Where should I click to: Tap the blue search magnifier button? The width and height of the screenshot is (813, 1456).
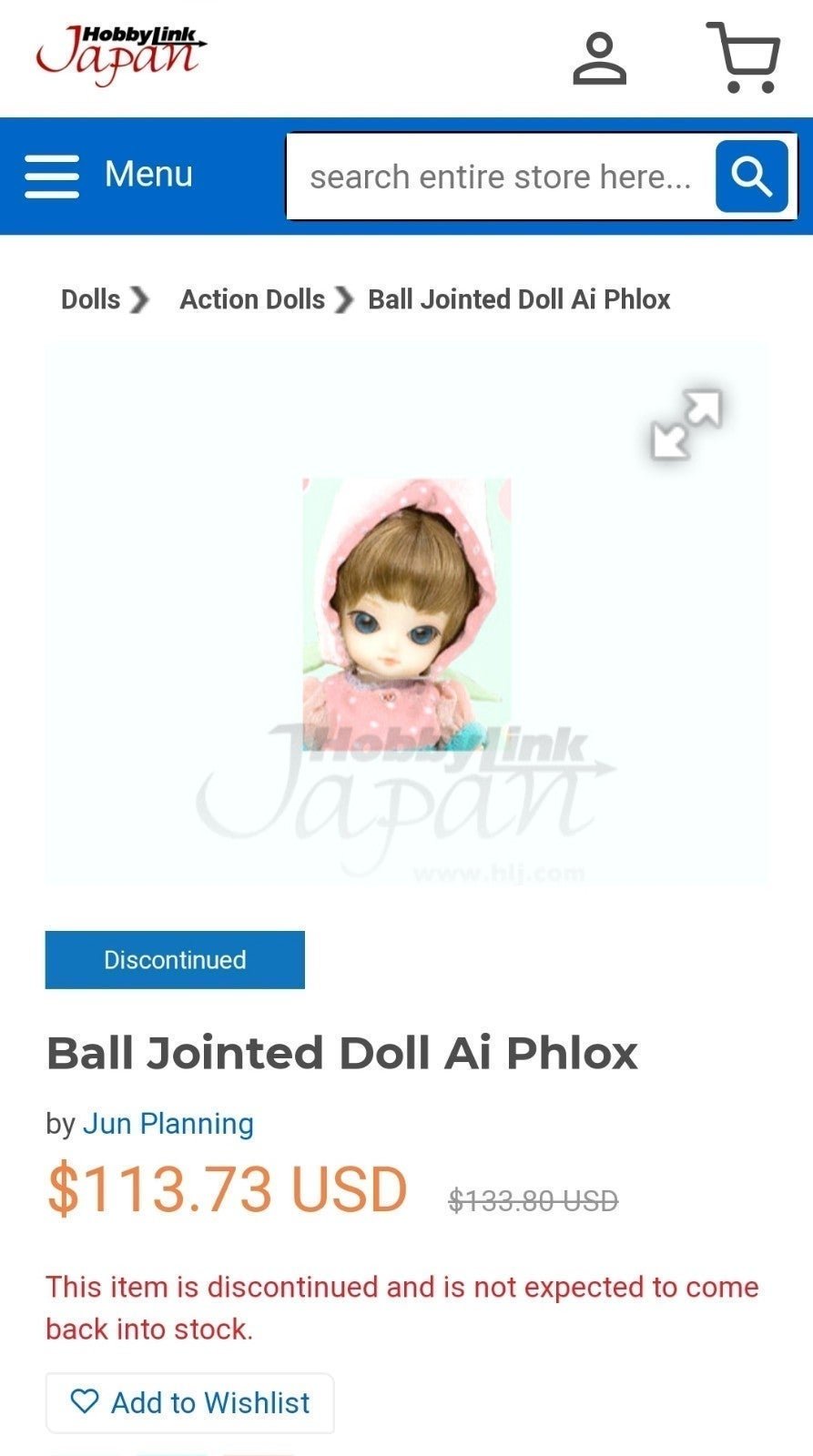(751, 177)
